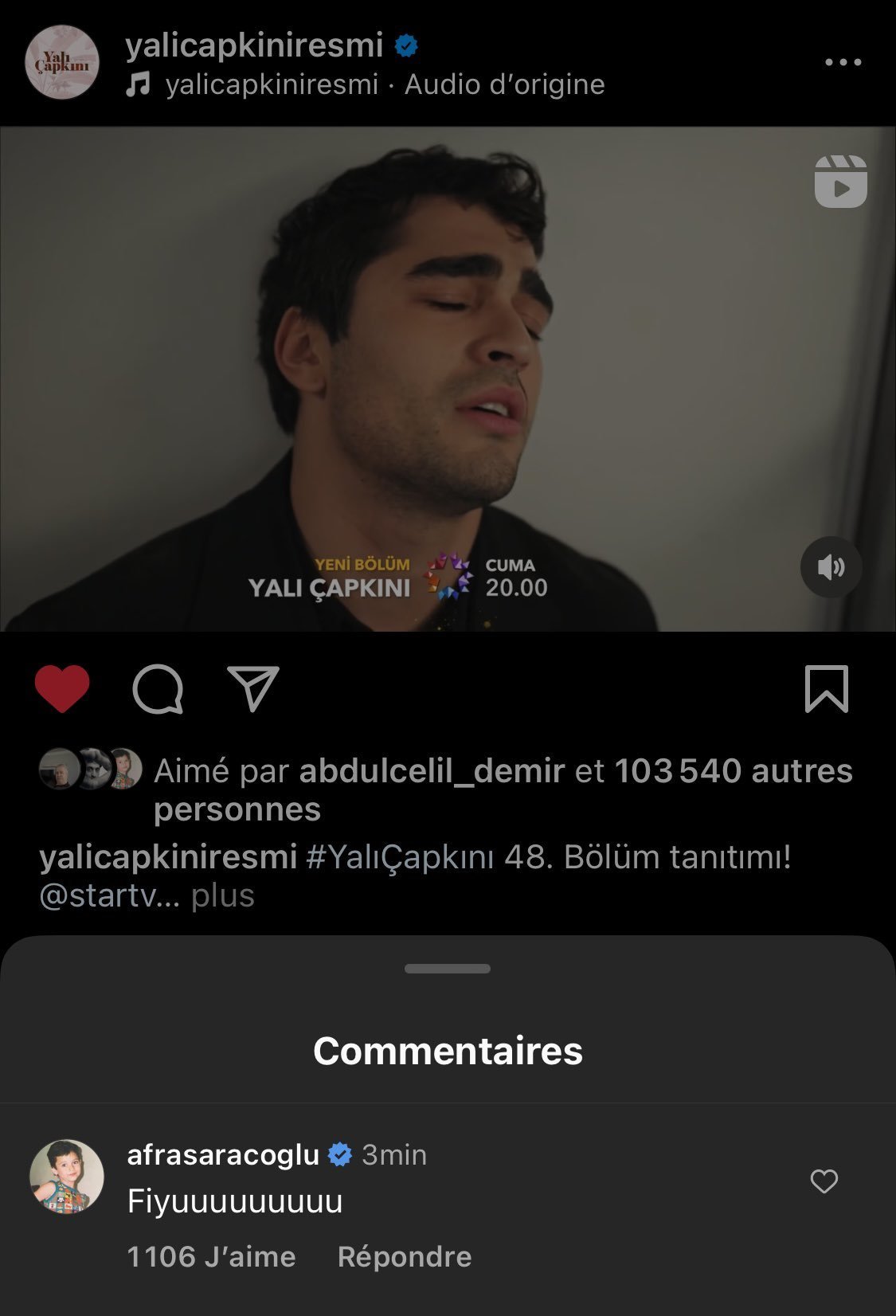Image resolution: width=896 pixels, height=1316 pixels.
Task: View the 103 540 autres personnes likes
Action: coord(733,771)
